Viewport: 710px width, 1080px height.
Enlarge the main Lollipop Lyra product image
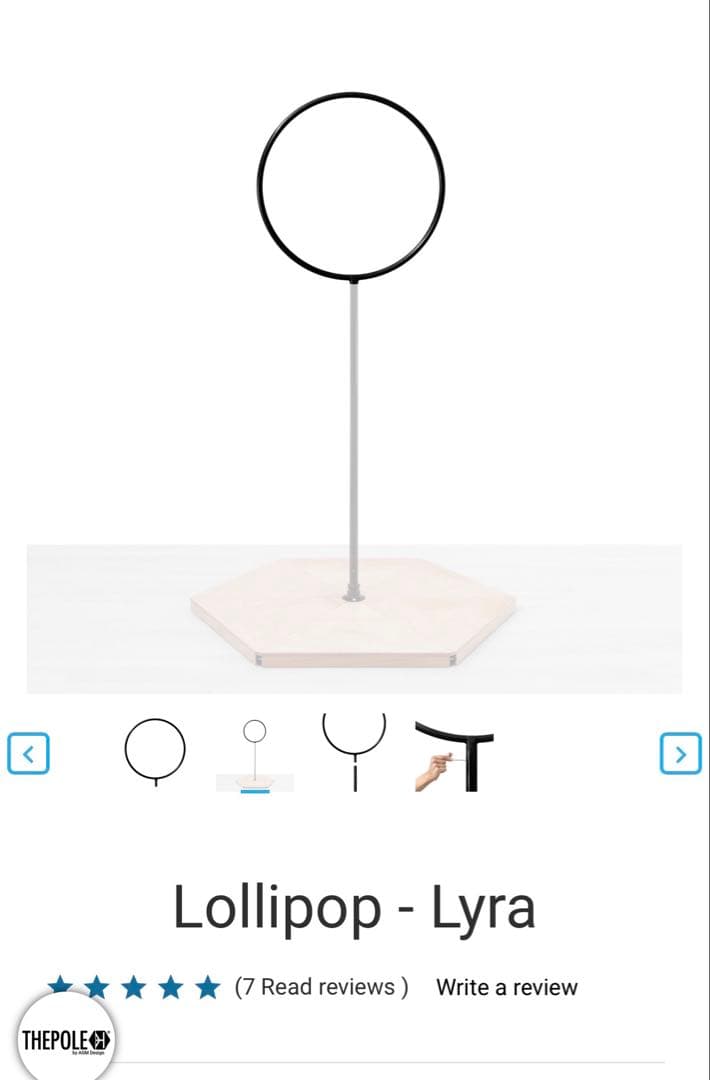click(x=352, y=380)
